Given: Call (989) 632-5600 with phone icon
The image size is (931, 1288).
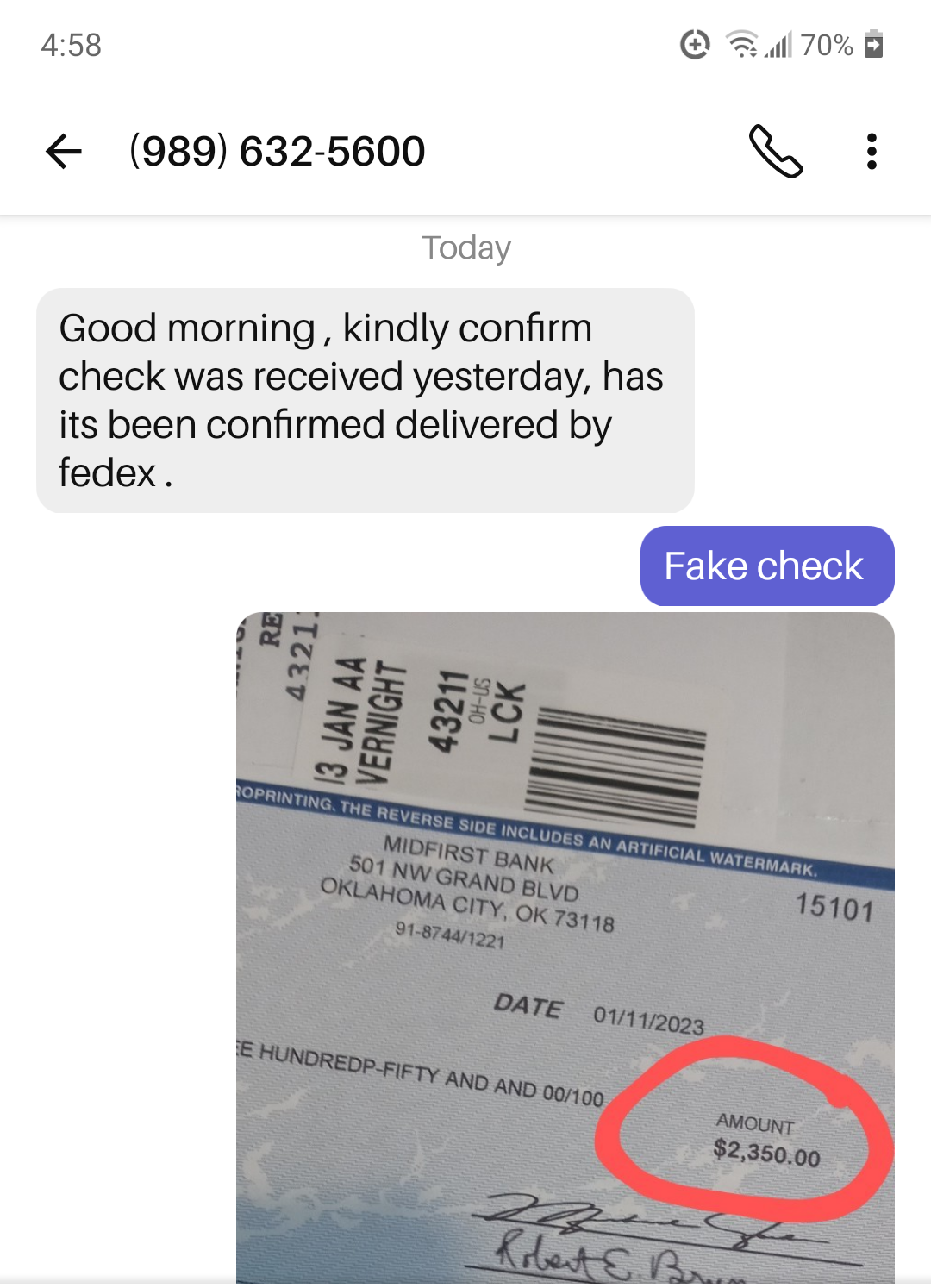Looking at the screenshot, I should coord(776,152).
